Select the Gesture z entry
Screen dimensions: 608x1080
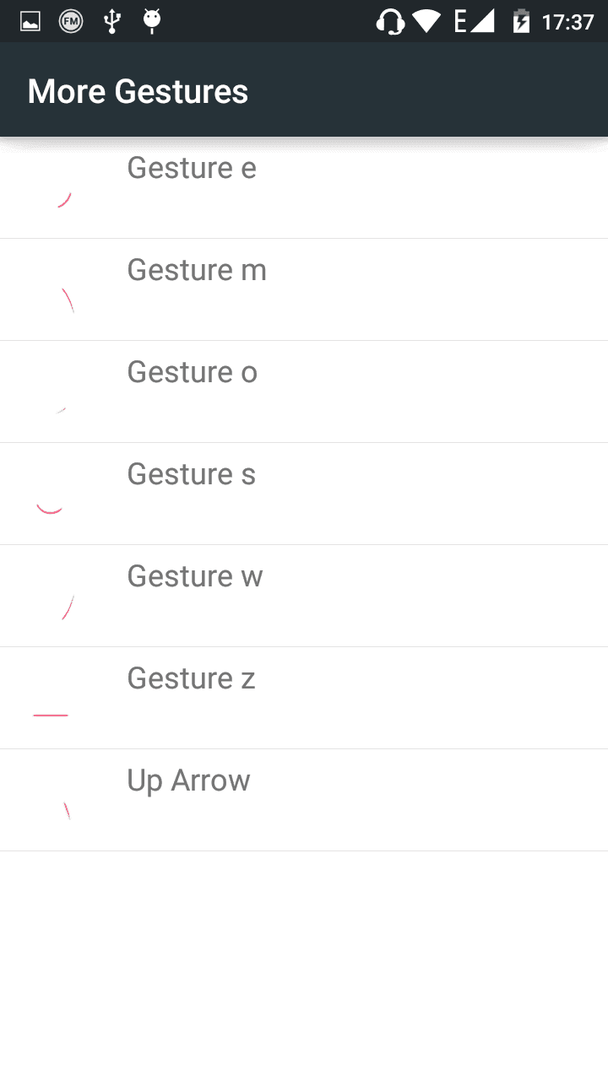(x=304, y=697)
